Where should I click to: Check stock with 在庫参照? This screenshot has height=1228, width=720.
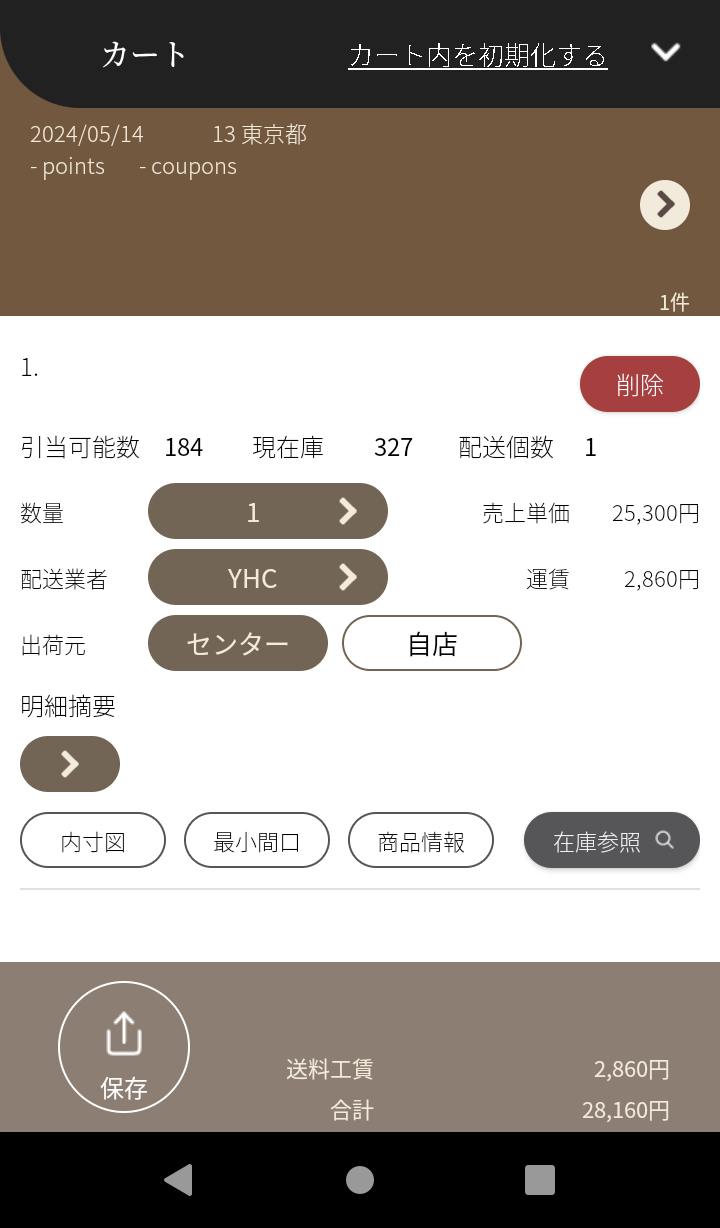click(x=611, y=841)
